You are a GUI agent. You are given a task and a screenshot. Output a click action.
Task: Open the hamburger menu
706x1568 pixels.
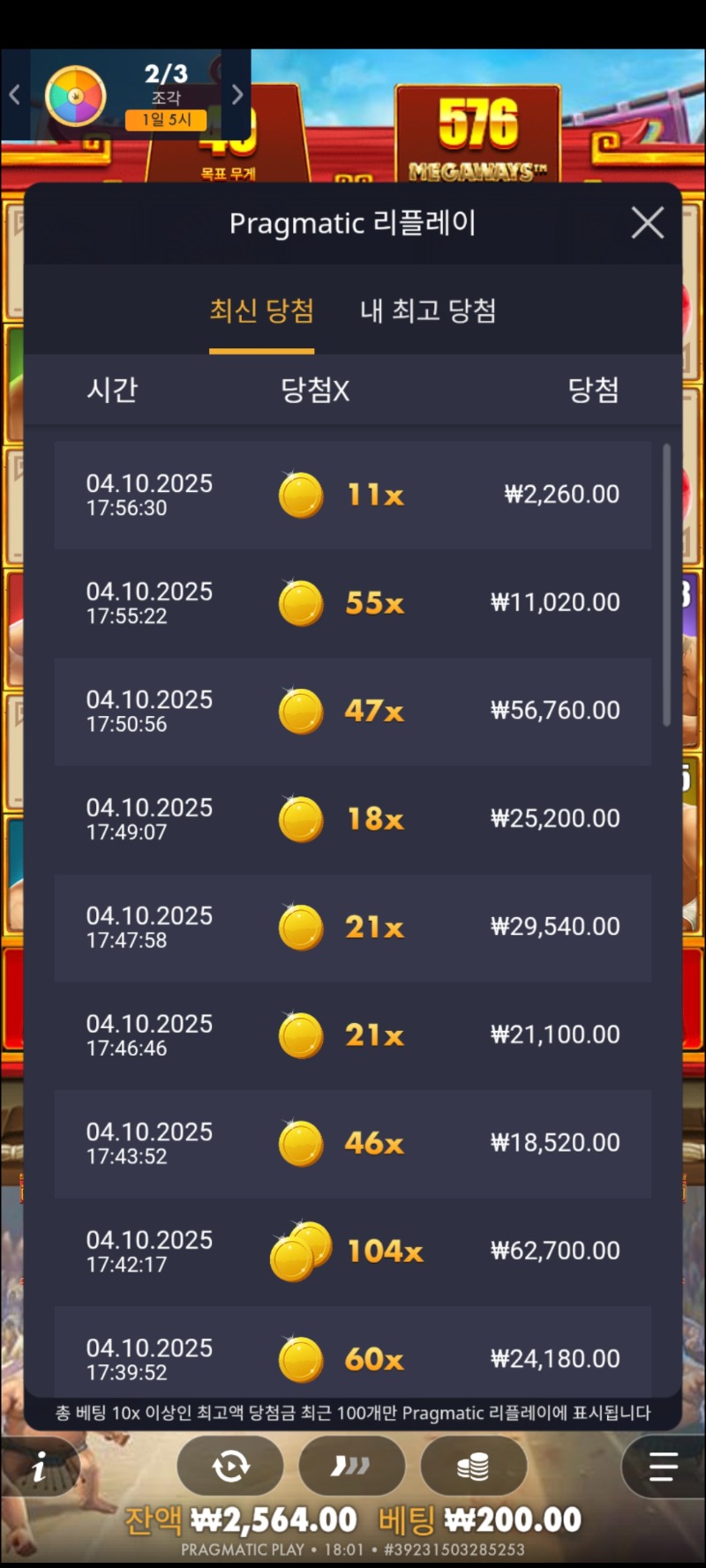point(663,1467)
